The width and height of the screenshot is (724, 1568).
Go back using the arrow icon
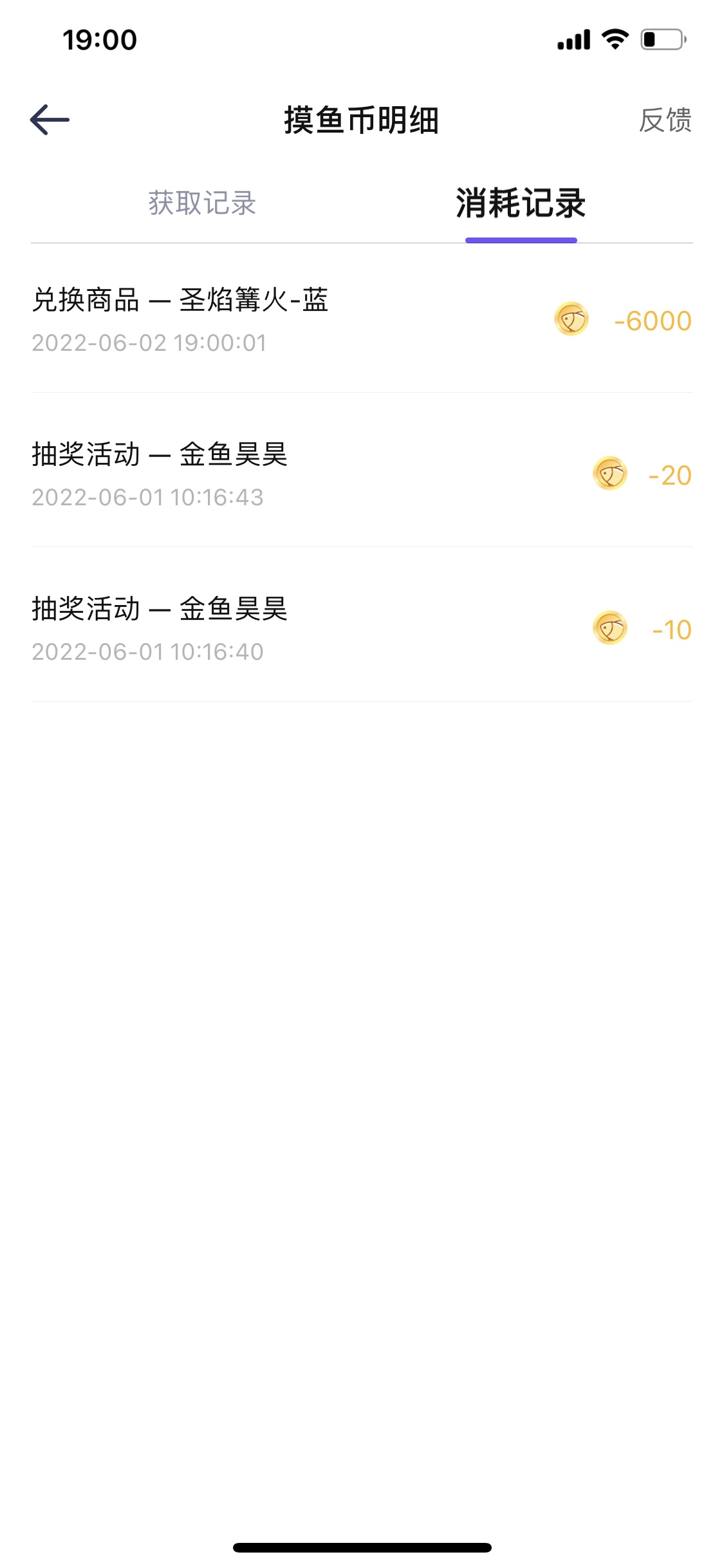tap(50, 120)
